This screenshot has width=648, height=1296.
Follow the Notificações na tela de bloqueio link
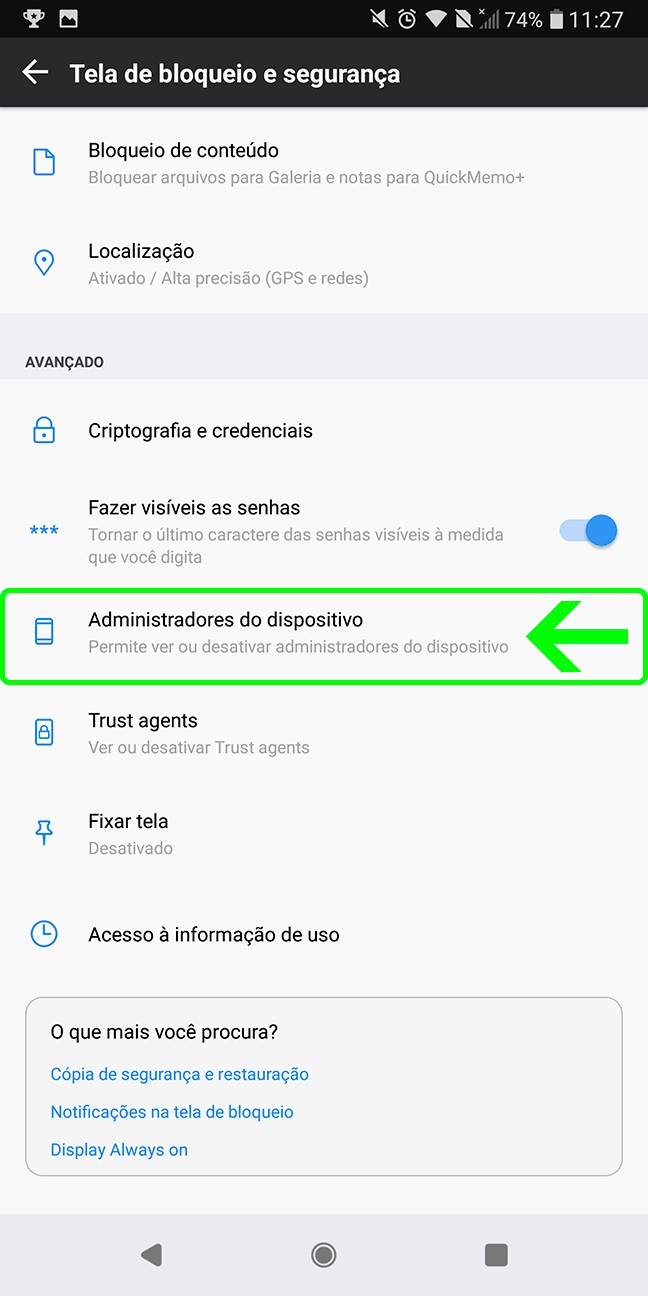coord(172,1112)
